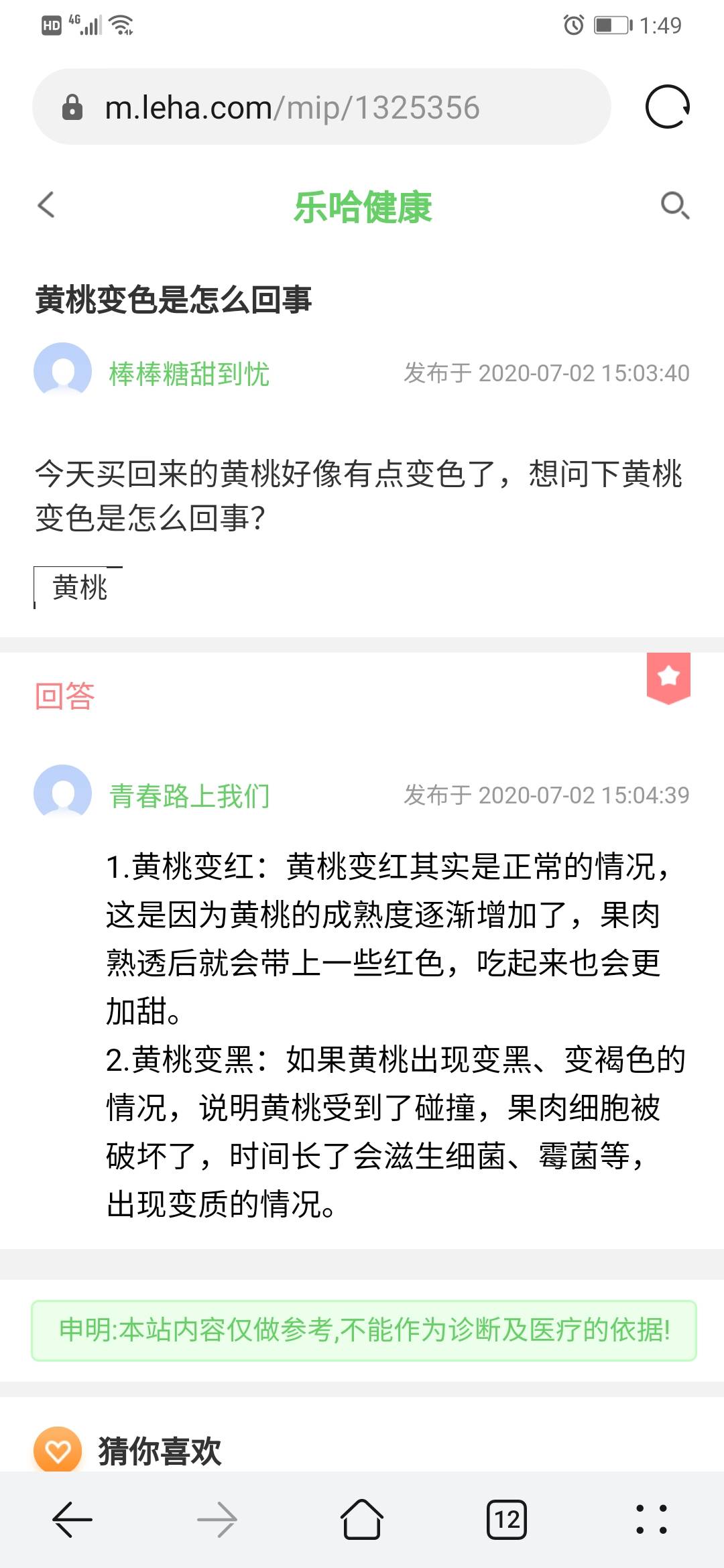Tap the m.leha.com address bar
The image size is (724, 1568).
322,107
